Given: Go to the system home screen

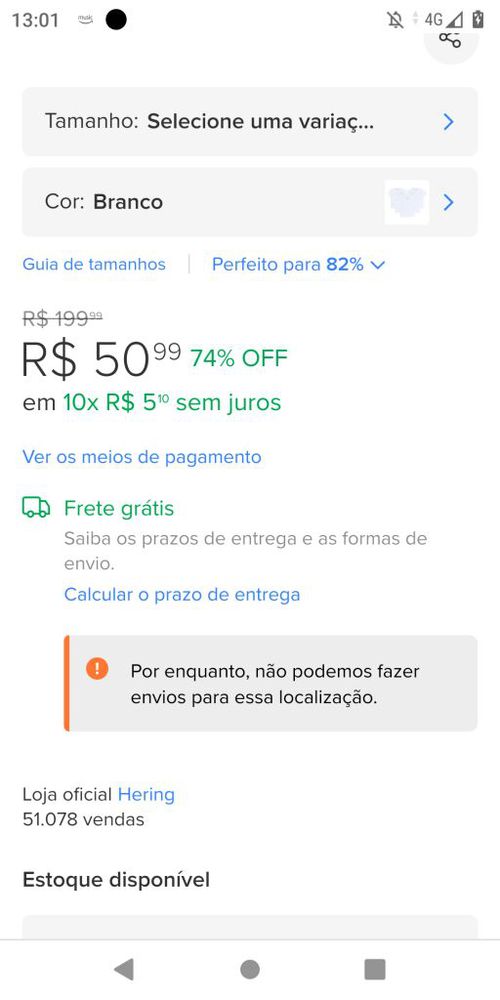Looking at the screenshot, I should pyautogui.click(x=250, y=969).
